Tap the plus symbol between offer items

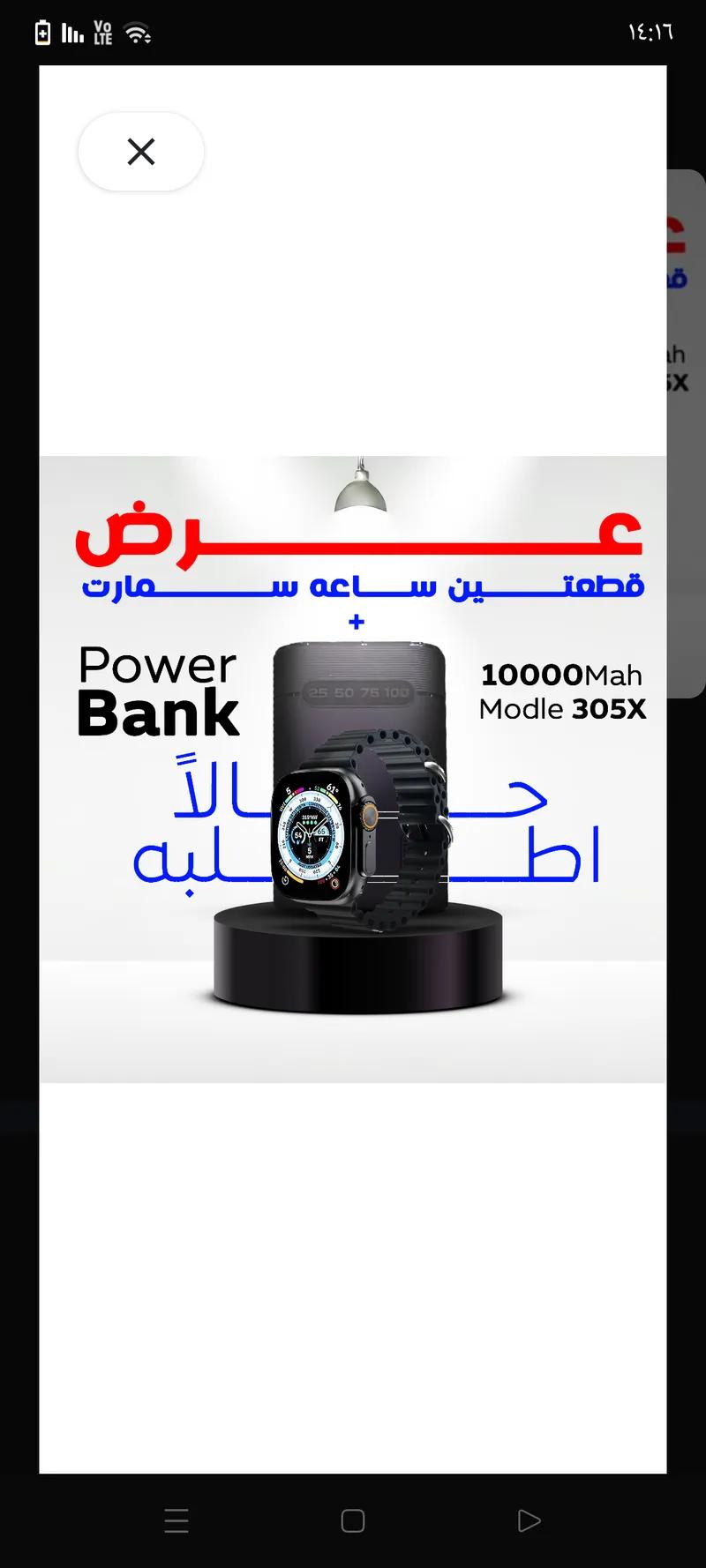(355, 621)
